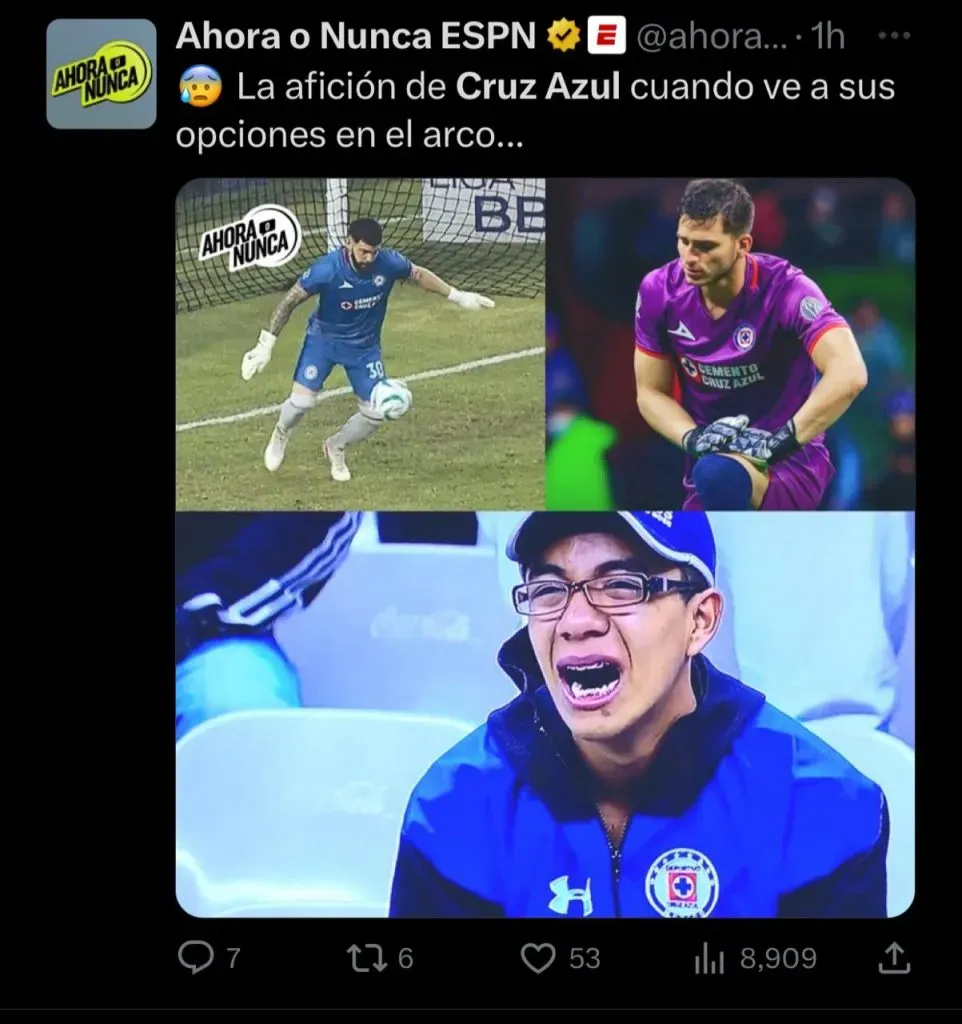Open the Ahora o Nunca profile avatar

pyautogui.click(x=101, y=74)
